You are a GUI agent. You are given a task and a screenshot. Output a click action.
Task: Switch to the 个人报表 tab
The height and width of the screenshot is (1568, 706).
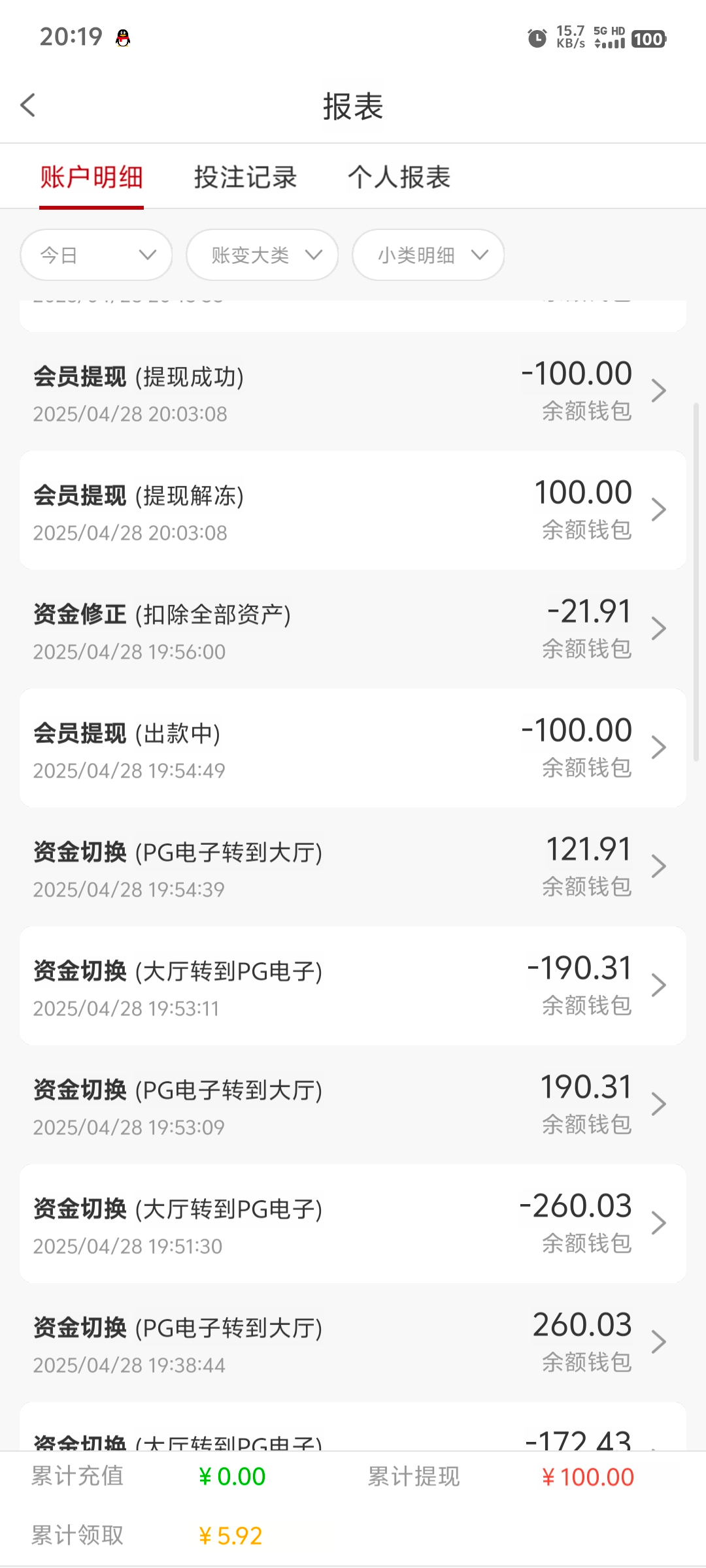[x=399, y=177]
